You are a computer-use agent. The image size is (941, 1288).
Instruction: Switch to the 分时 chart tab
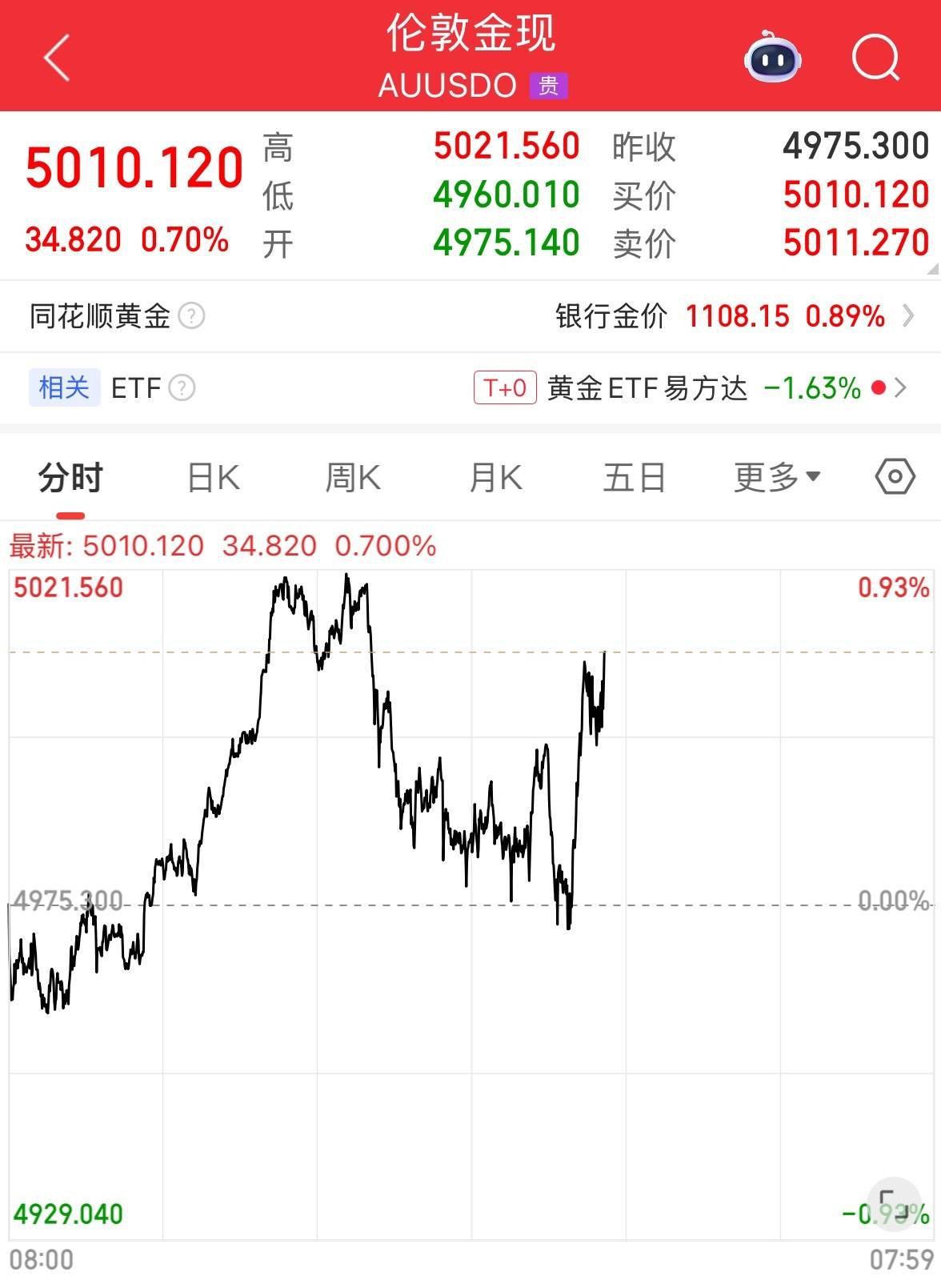70,478
